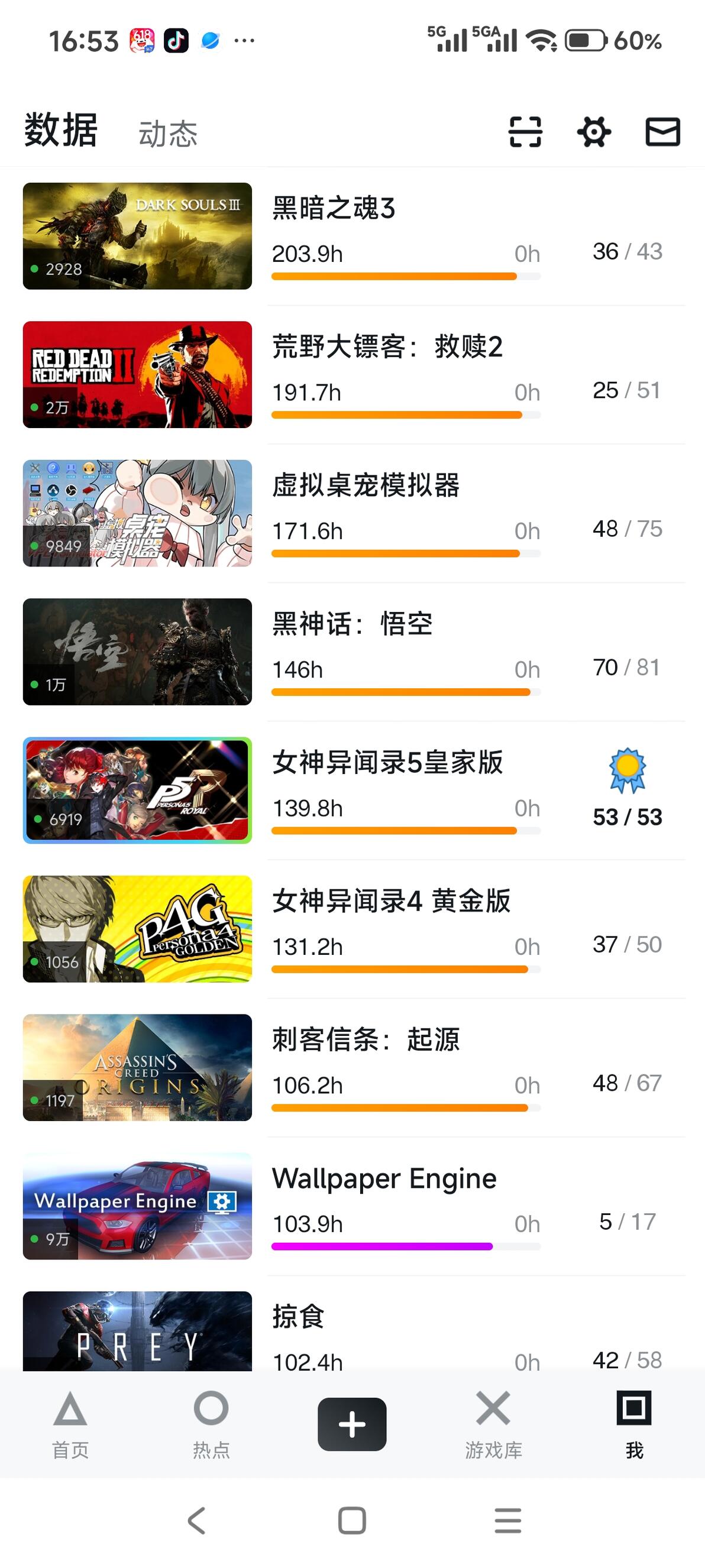Open the settings gear icon
Image resolution: width=705 pixels, height=1568 pixels.
594,132
